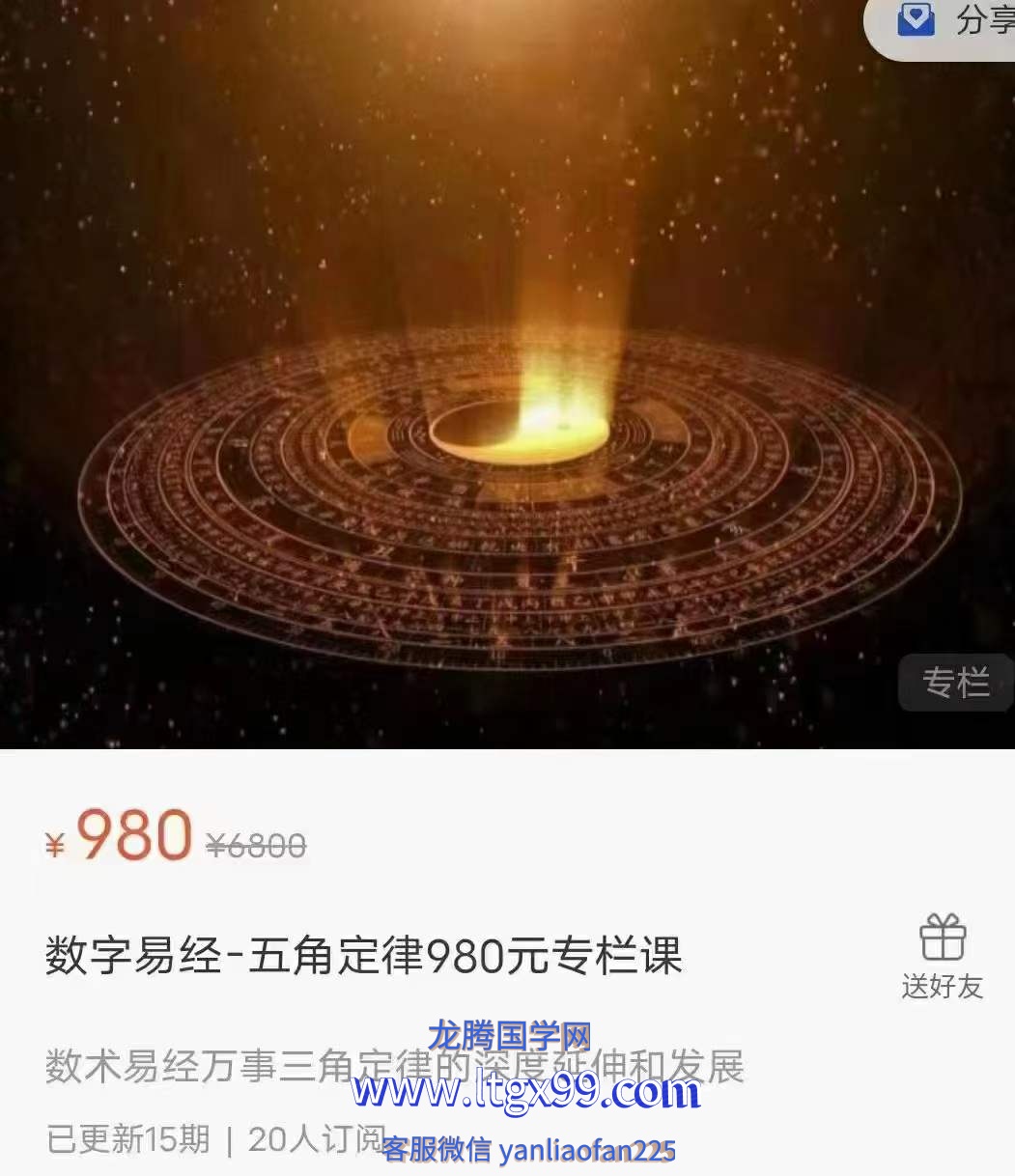Image resolution: width=1015 pixels, height=1176 pixels.
Task: Gift this course via 送好友
Action: click(942, 956)
